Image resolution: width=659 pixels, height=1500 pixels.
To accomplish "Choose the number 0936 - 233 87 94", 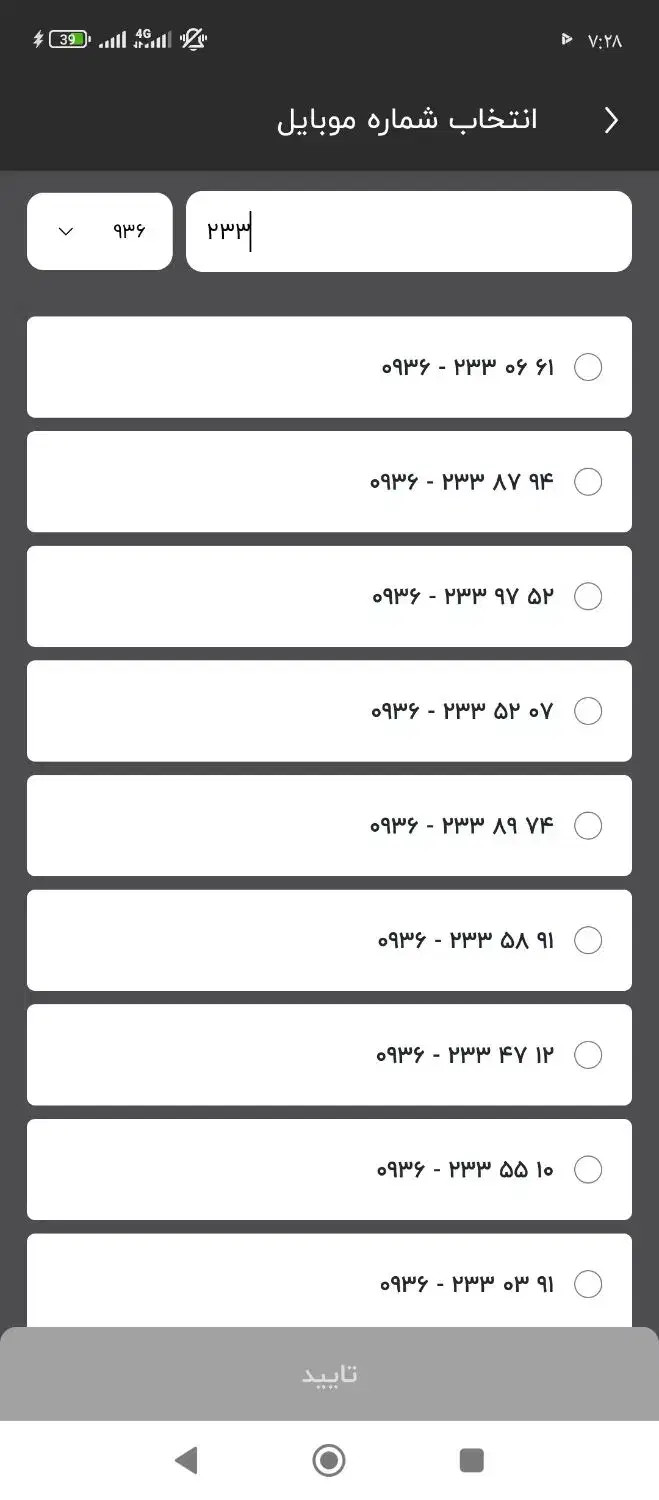I will [588, 482].
